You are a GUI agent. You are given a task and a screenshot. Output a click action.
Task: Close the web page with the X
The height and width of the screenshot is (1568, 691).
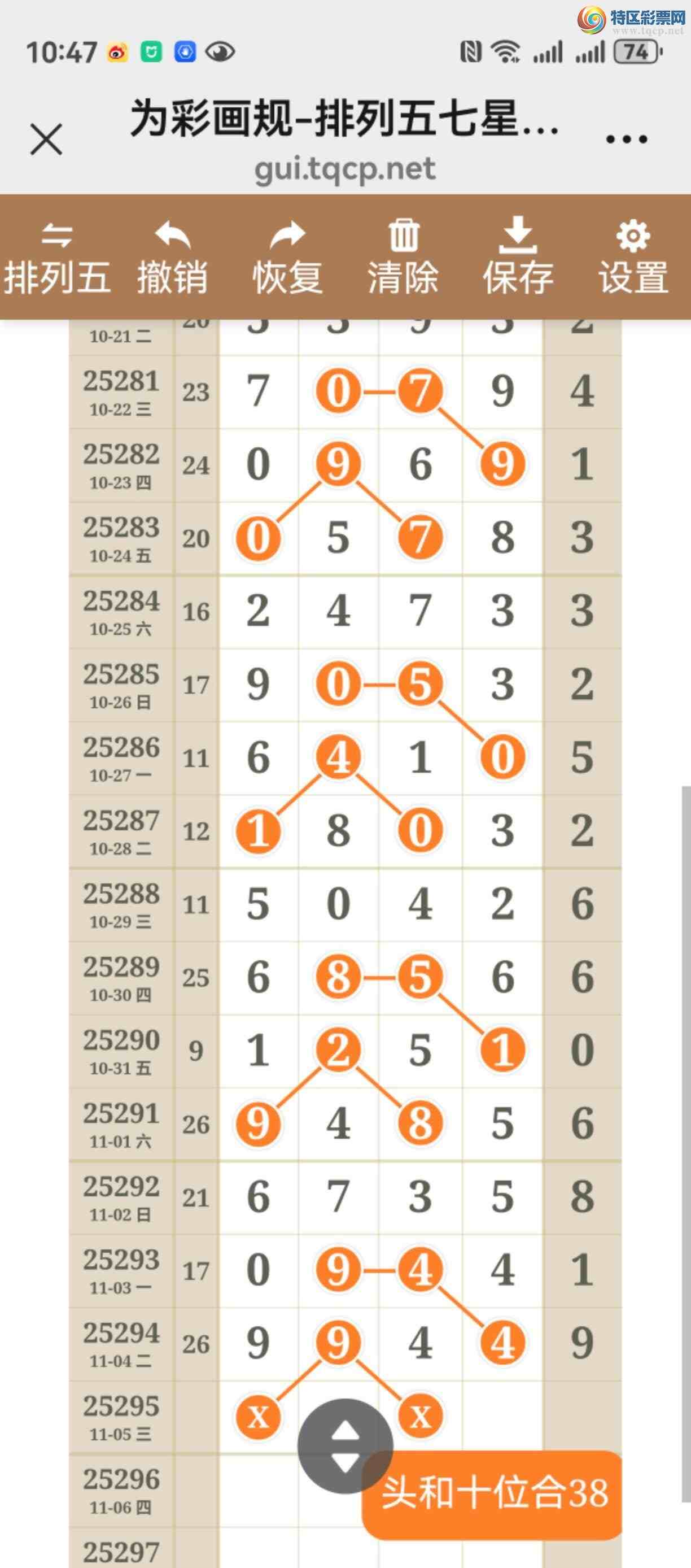[46, 140]
